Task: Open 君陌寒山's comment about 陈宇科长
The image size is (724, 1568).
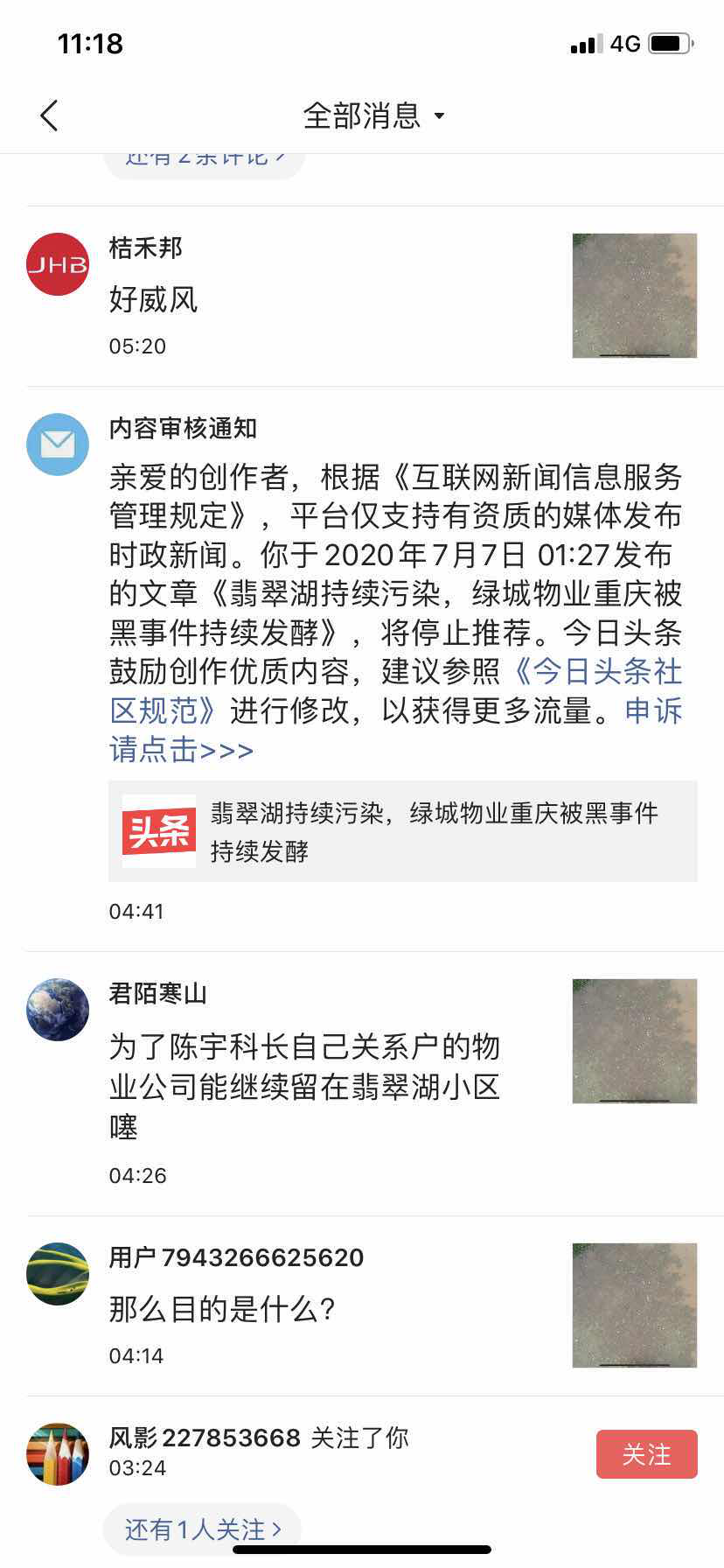Action: 304,1086
